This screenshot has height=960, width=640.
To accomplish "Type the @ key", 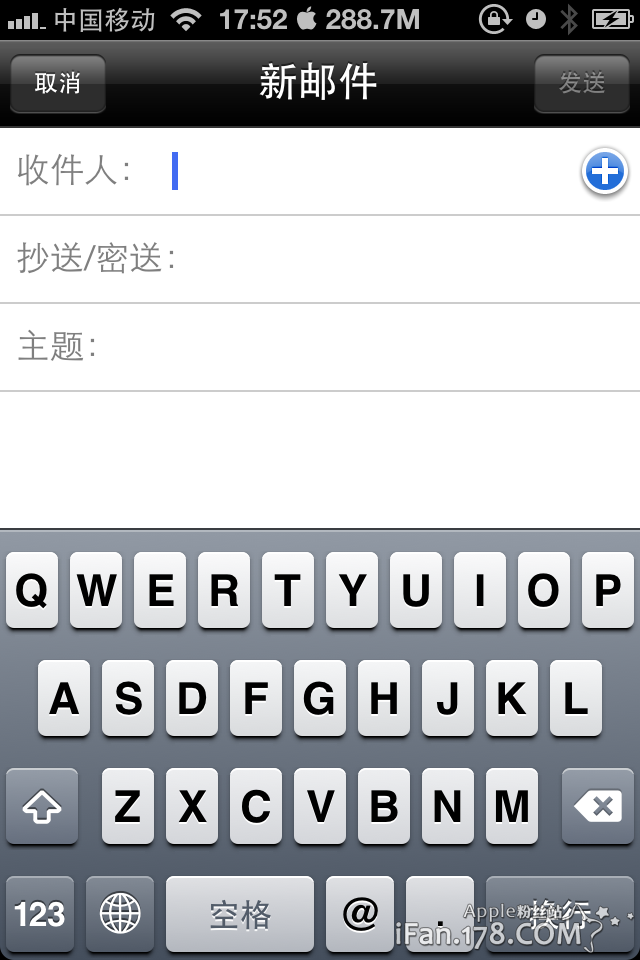I will click(360, 913).
